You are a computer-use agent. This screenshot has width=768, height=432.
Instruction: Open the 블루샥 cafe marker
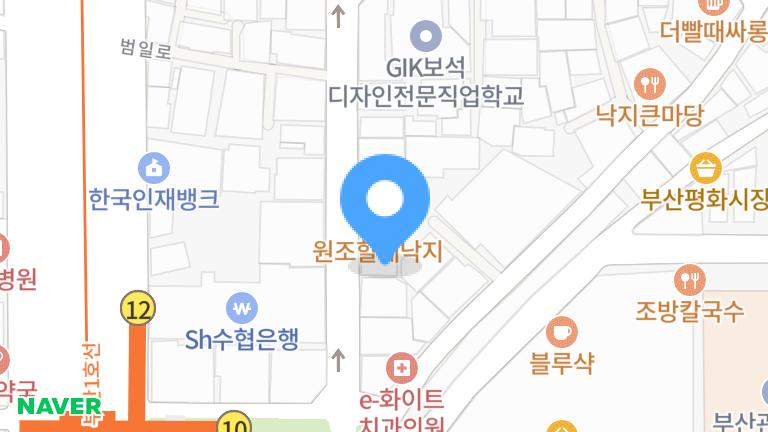coord(562,332)
